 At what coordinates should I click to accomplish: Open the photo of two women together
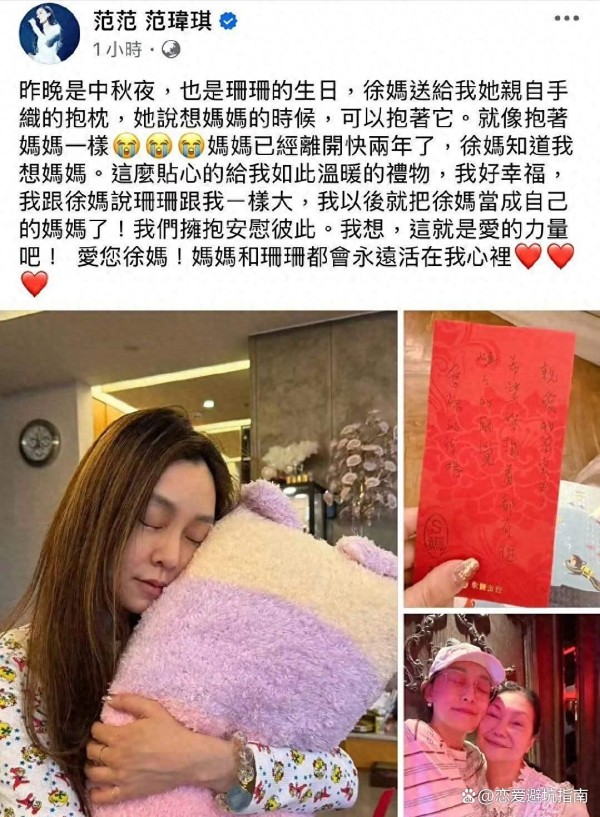click(501, 715)
